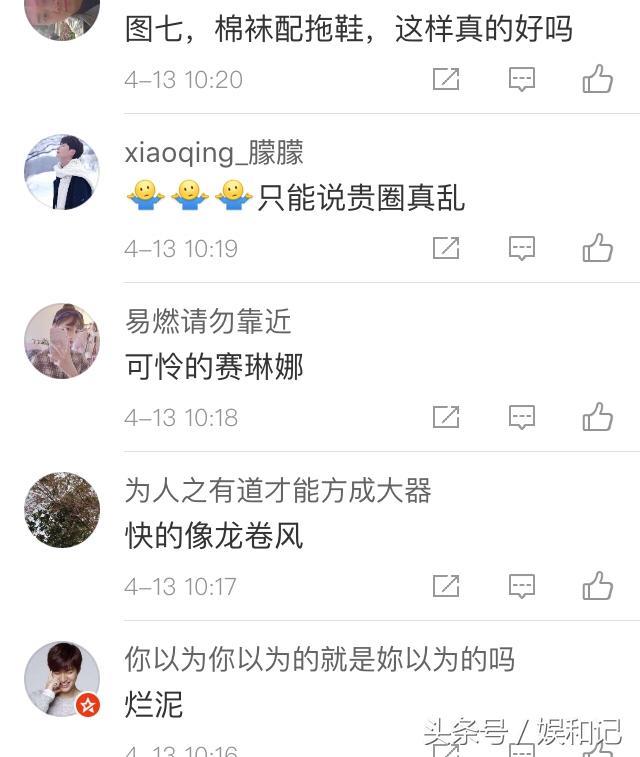Like xiaoqing_朦朦's comment
640x757 pixels.
pyautogui.click(x=598, y=248)
